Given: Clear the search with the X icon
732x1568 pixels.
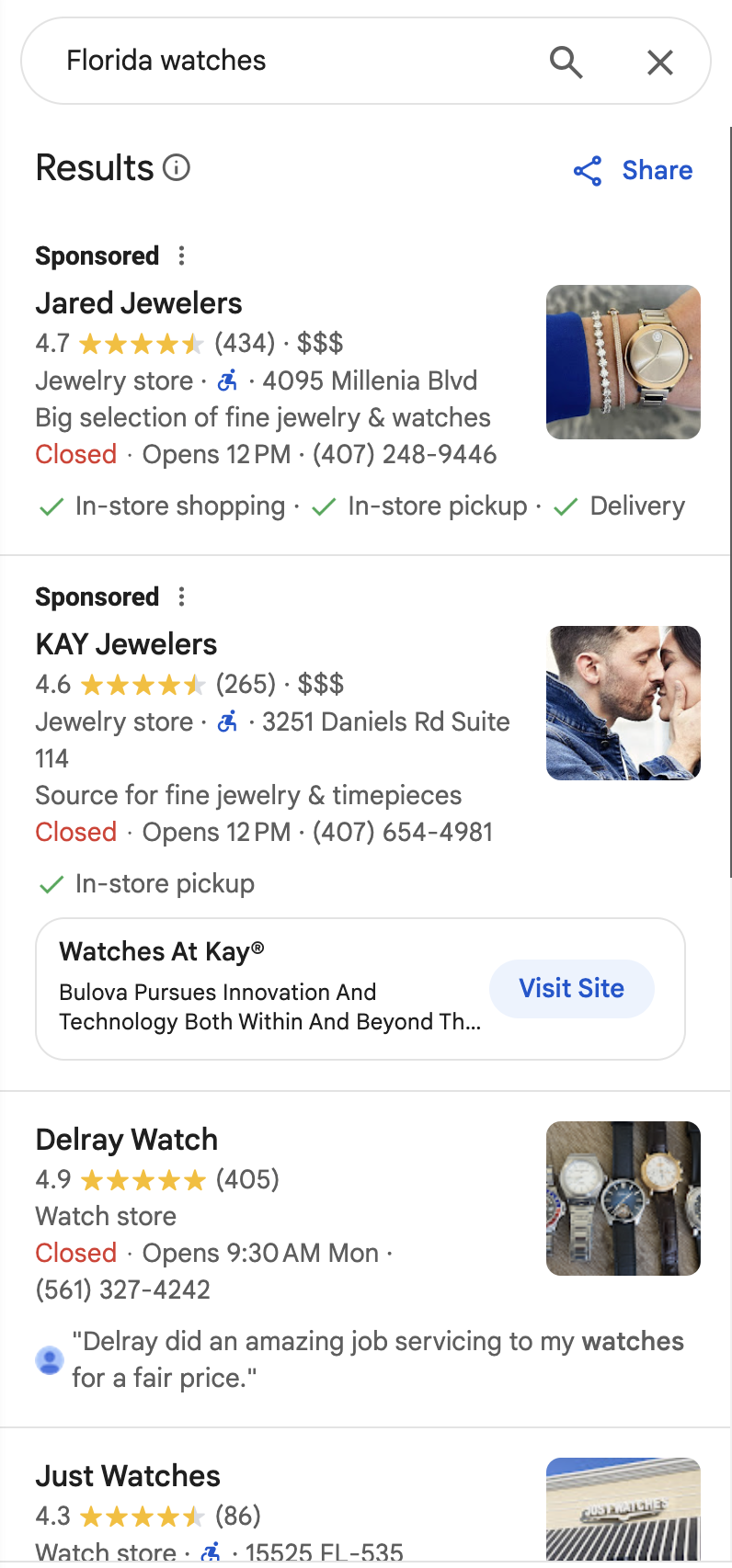Looking at the screenshot, I should (x=660, y=62).
